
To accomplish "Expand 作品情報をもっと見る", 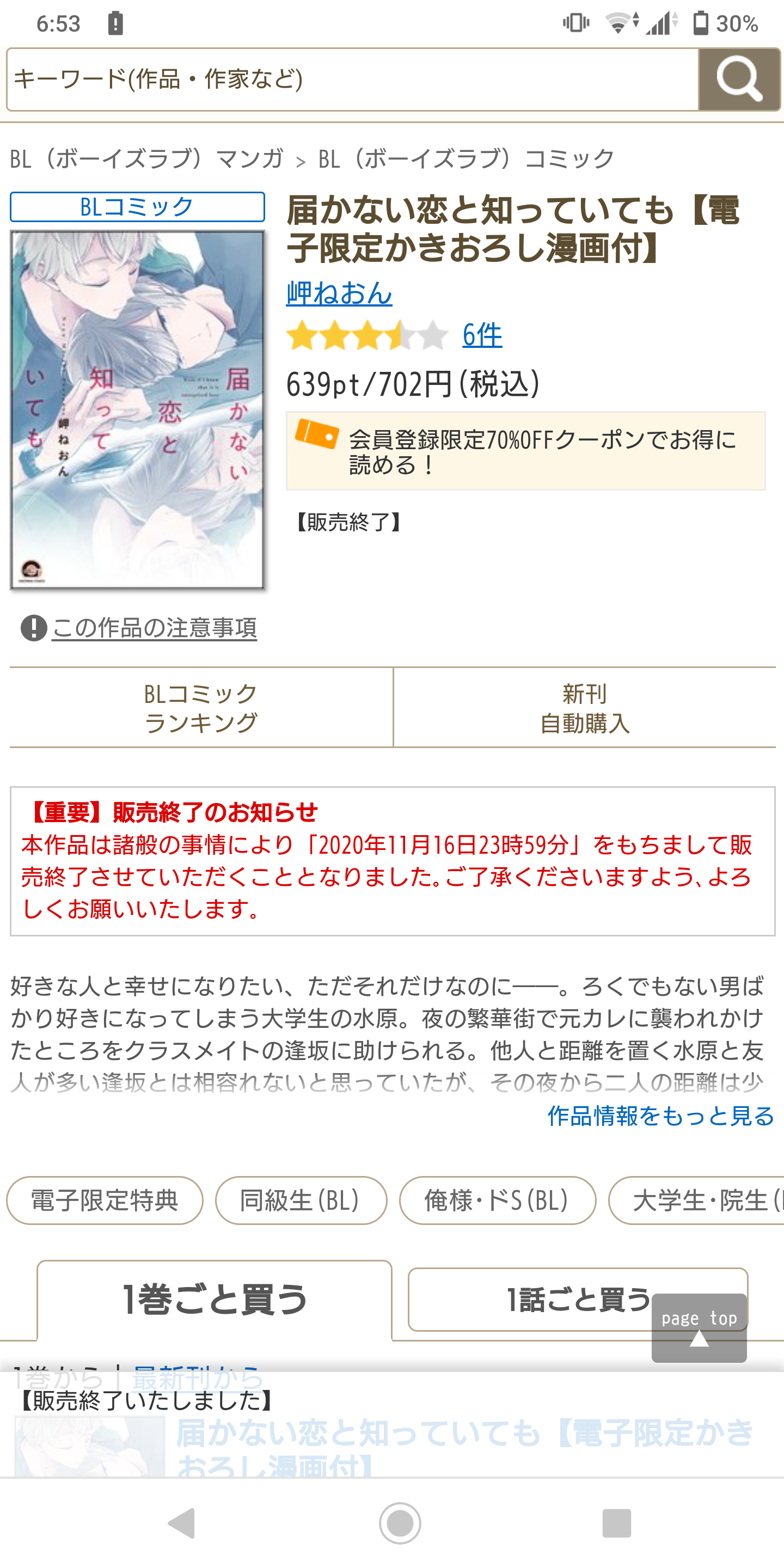I will tap(660, 1116).
